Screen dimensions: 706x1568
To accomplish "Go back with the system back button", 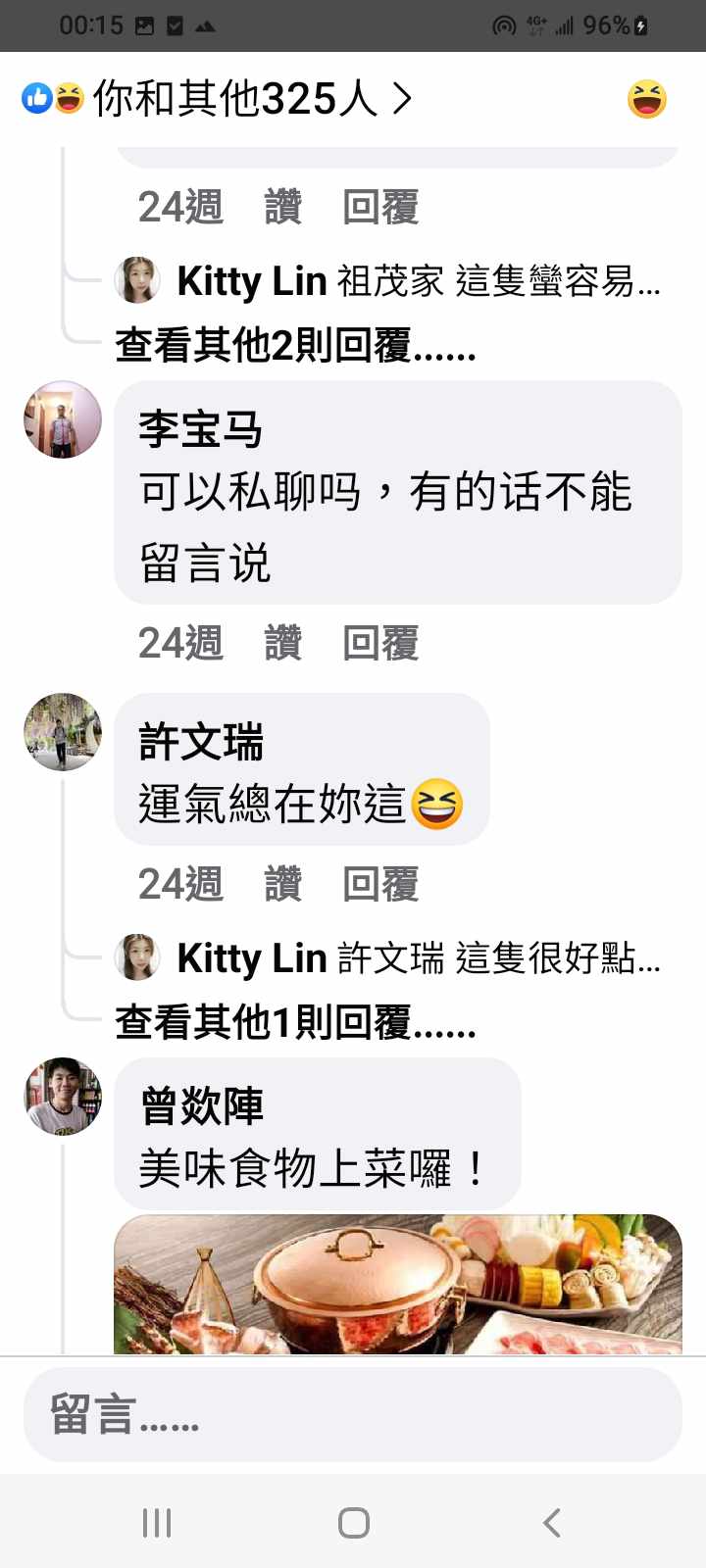I will pyautogui.click(x=551, y=1522).
